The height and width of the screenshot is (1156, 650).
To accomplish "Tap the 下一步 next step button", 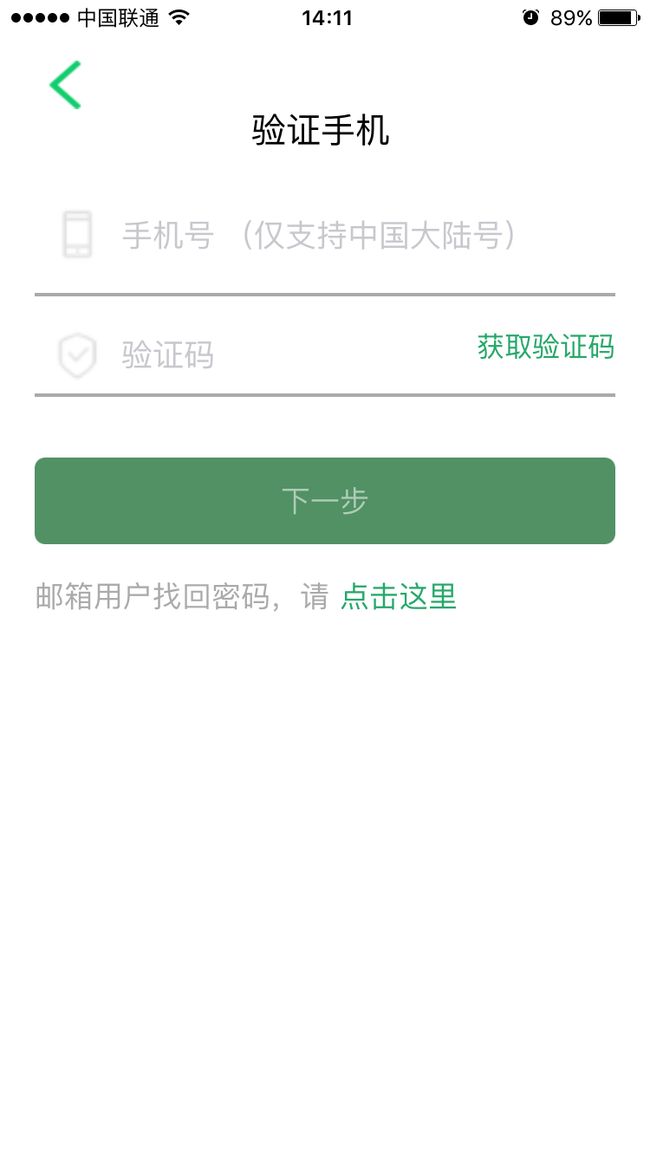I will 325,501.
